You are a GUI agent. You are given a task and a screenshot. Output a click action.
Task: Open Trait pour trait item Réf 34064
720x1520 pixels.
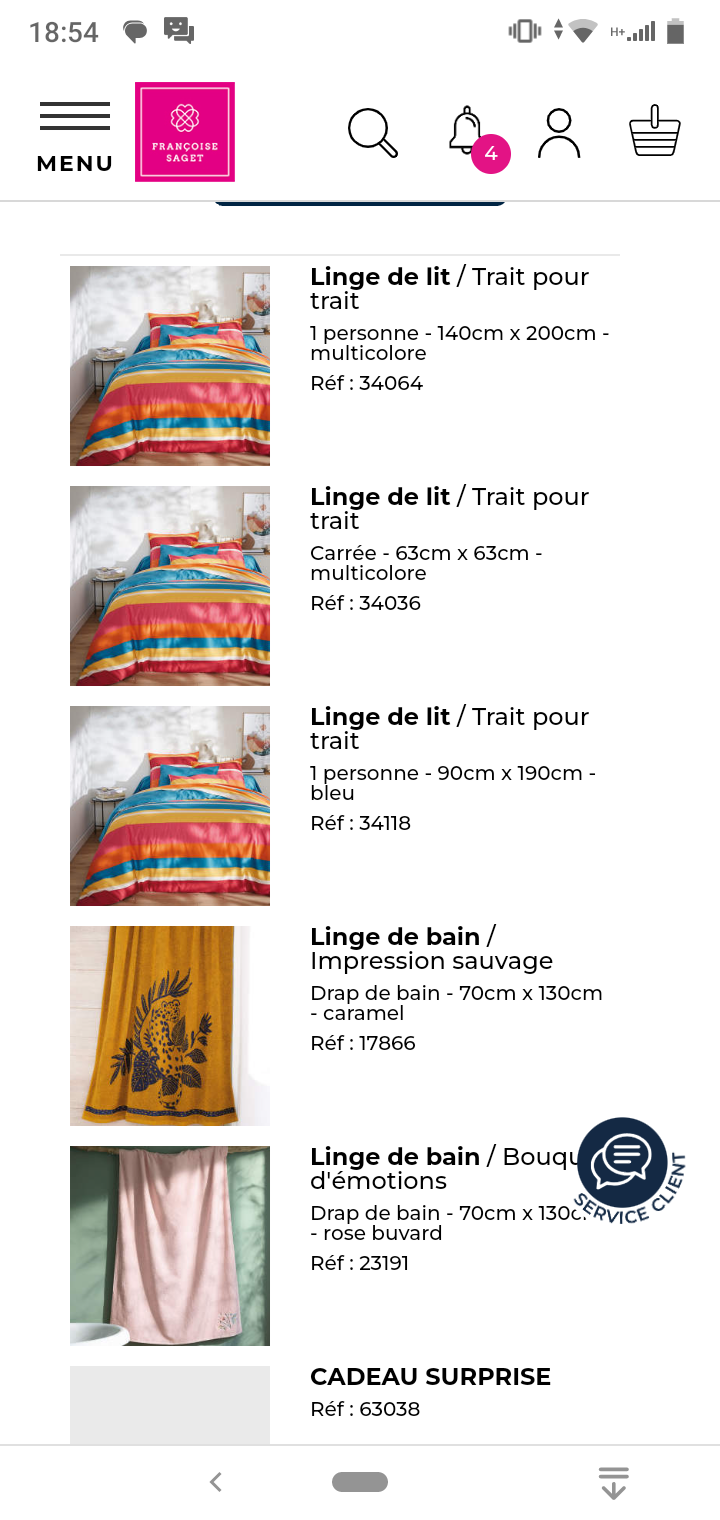coord(340,366)
